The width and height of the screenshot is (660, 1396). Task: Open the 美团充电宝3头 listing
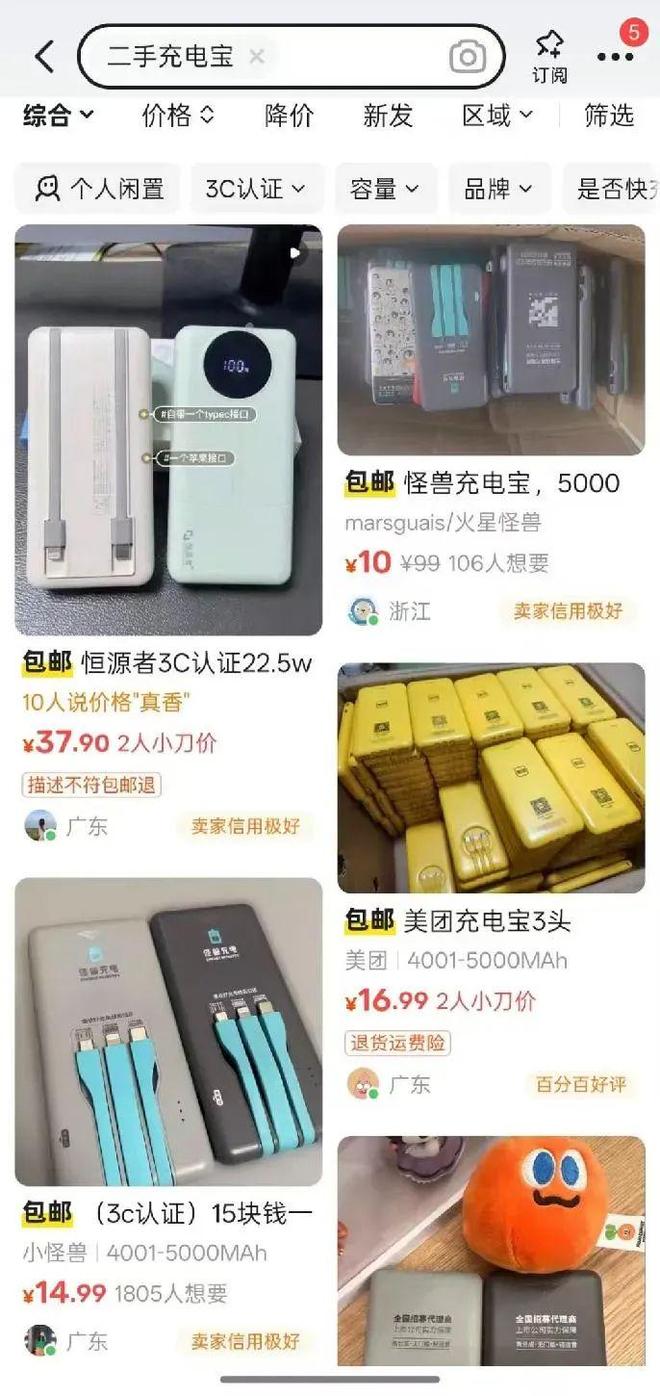pyautogui.click(x=491, y=778)
